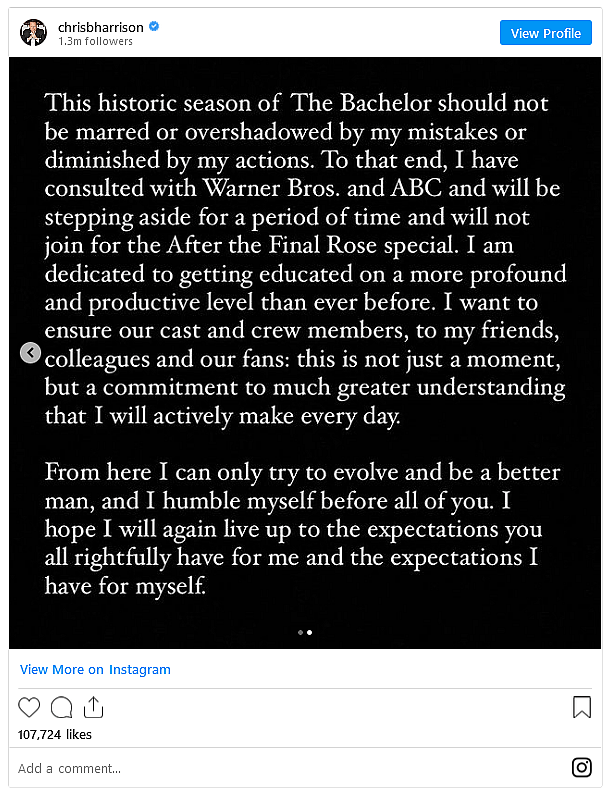This screenshot has height=791, width=608.
Task: Like this post with the heart
Action: click(29, 708)
